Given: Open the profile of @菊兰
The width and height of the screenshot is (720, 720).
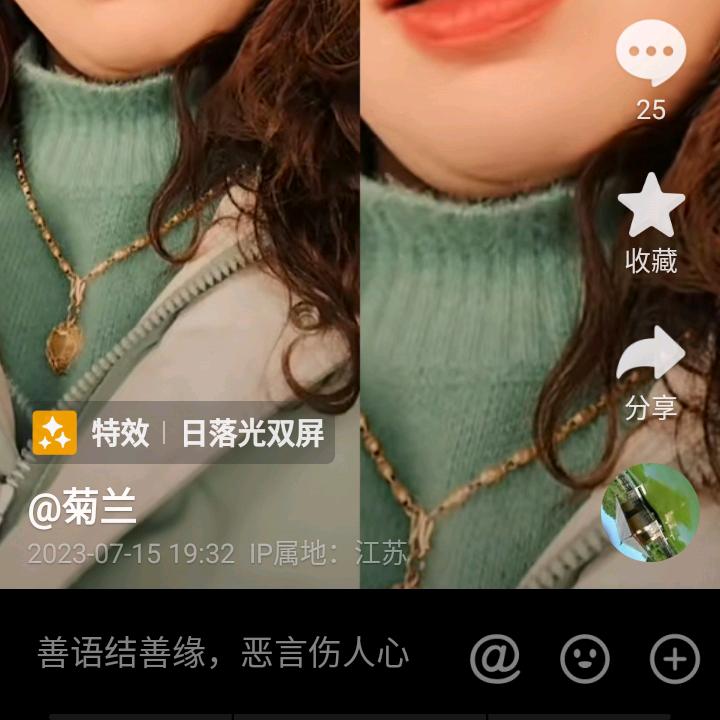Looking at the screenshot, I should pos(82,509).
